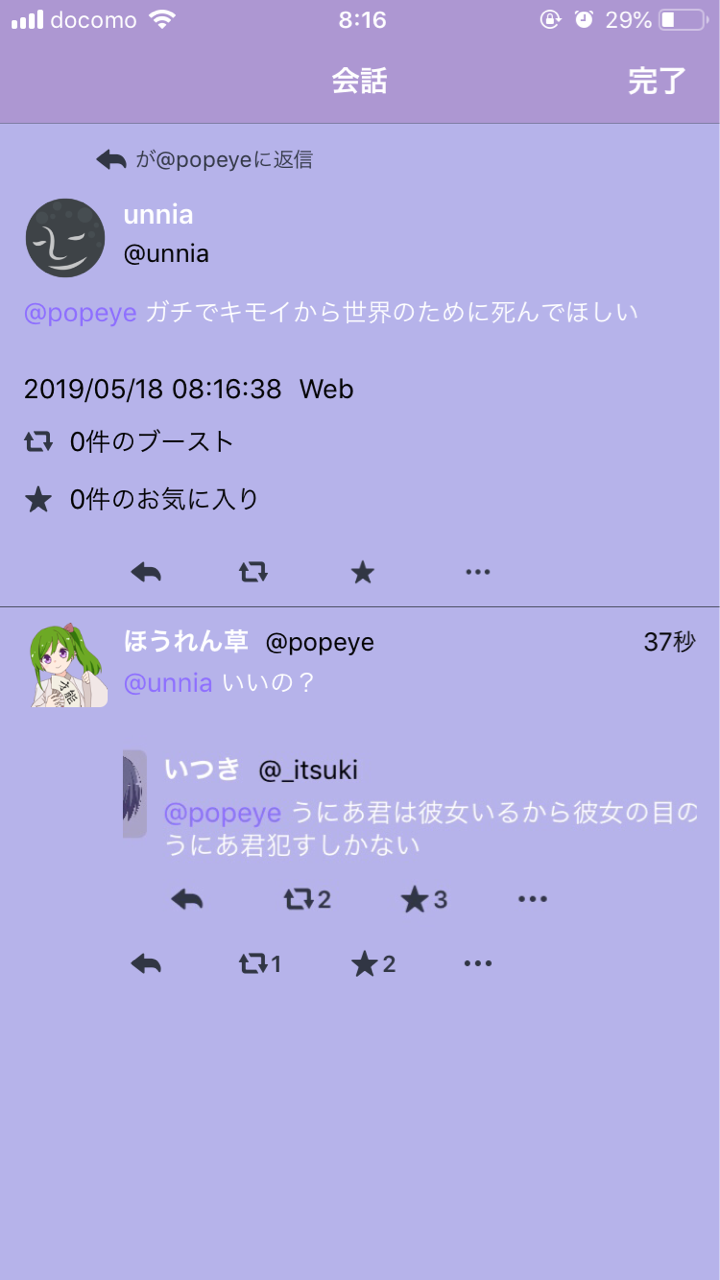Favorite ほうれん草's post showing 2 stars
Screen dimensions: 720x1280
point(373,964)
